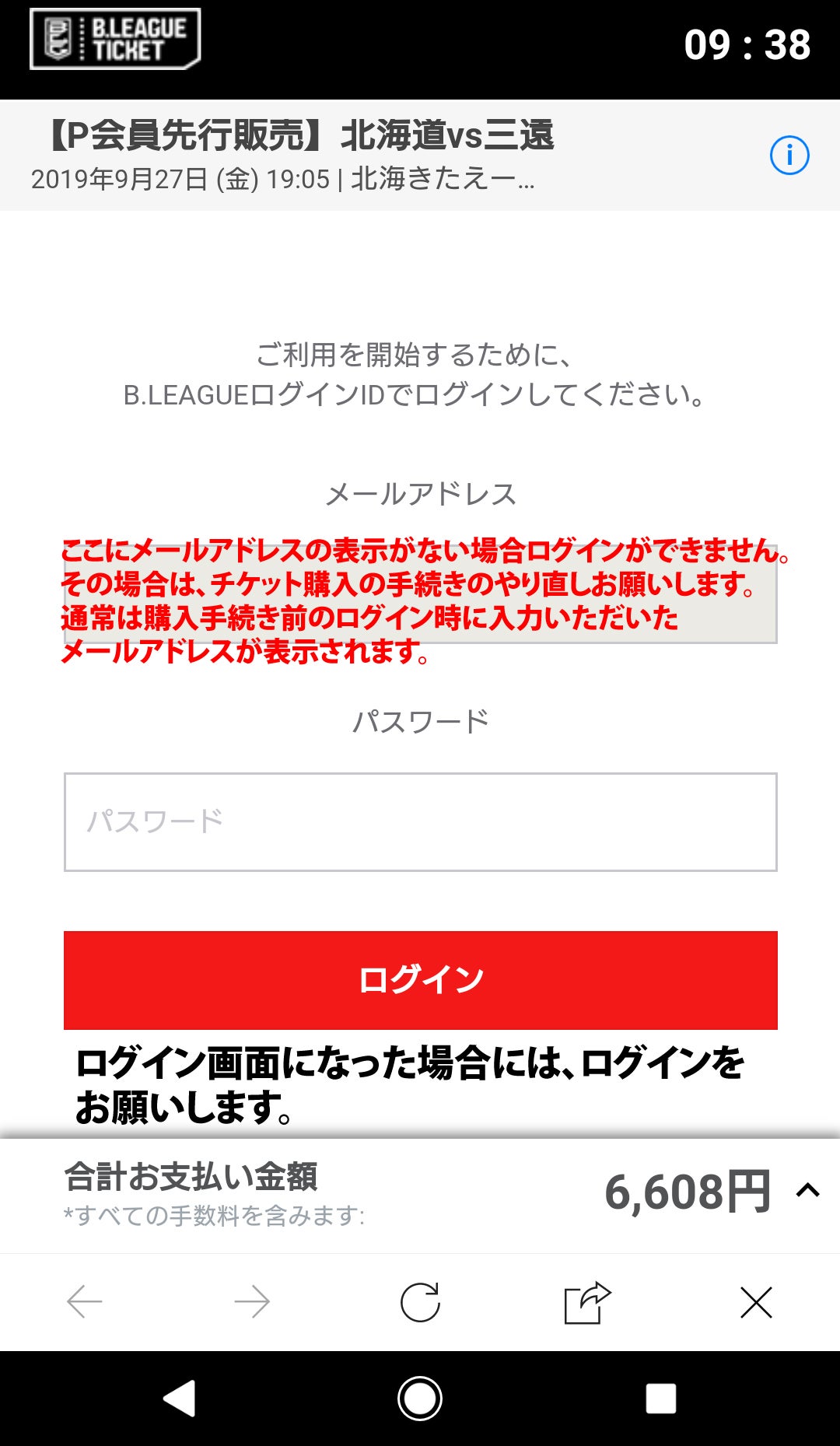
Task: Close the in-app browser
Action: point(756,1301)
